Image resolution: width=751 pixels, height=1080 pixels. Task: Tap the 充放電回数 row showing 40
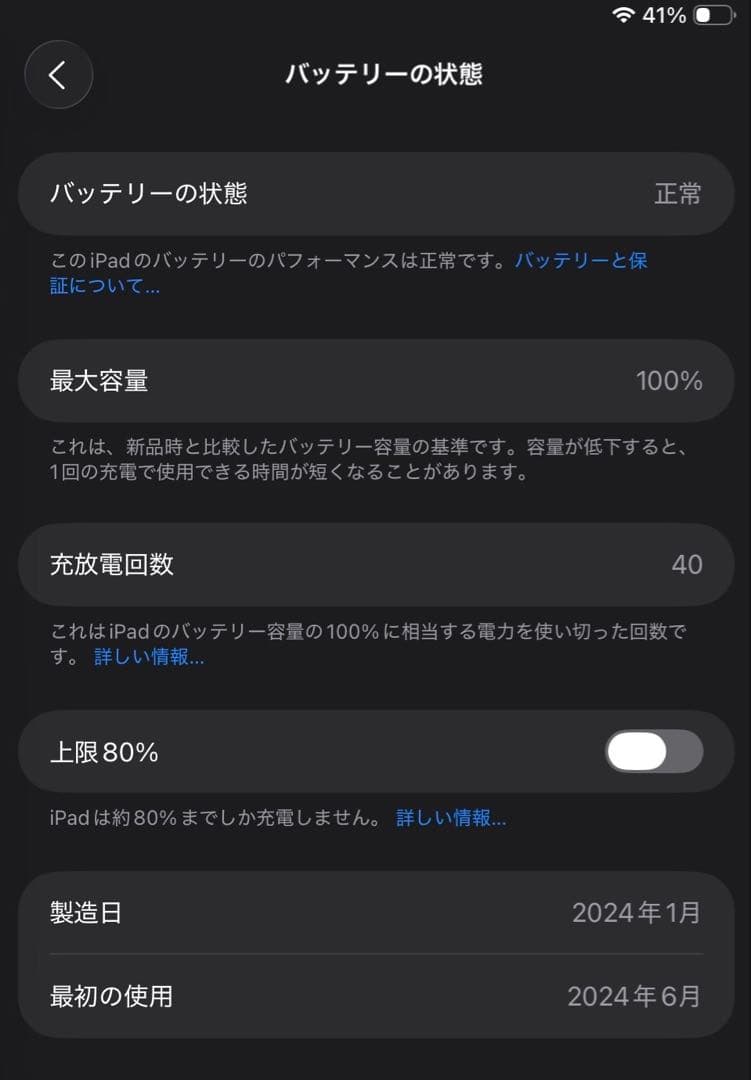click(x=375, y=565)
